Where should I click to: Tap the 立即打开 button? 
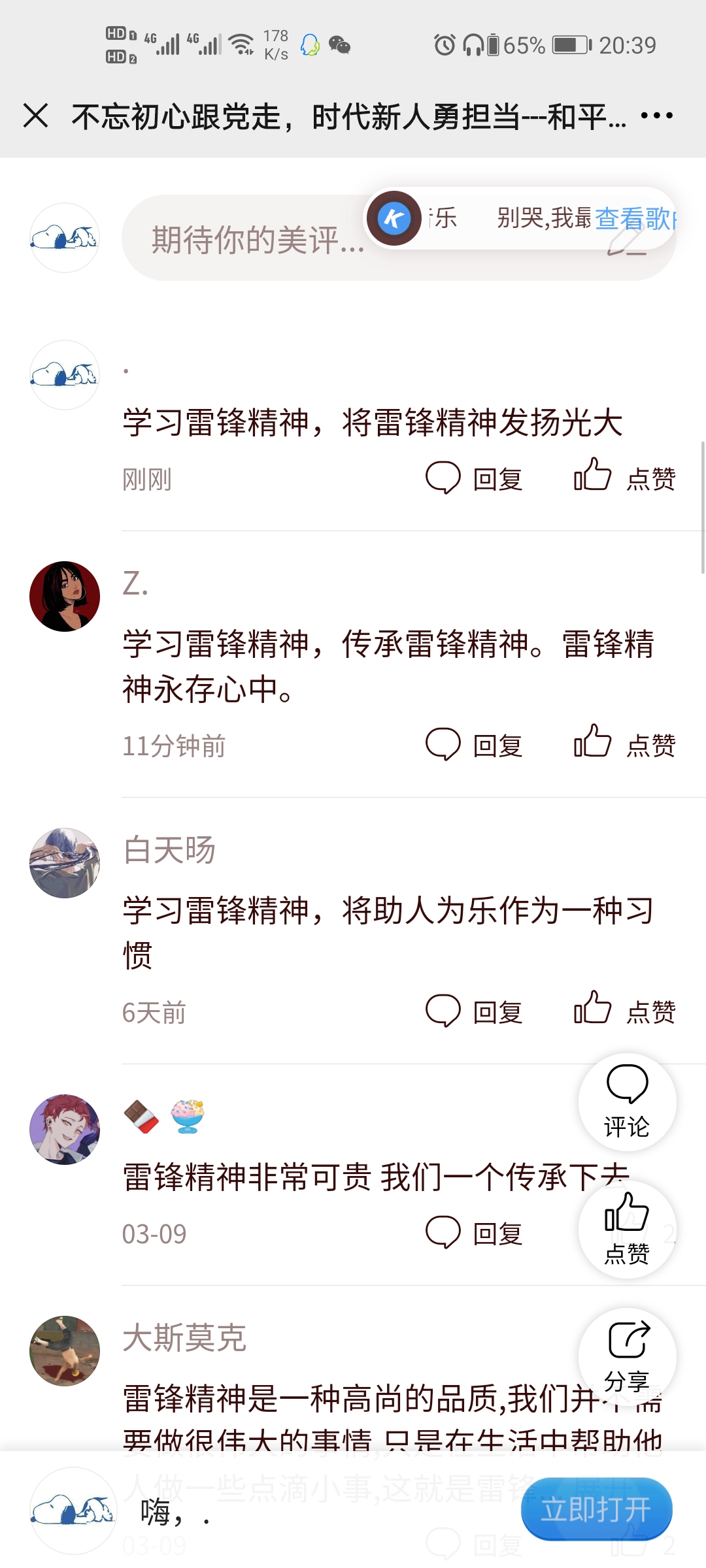coord(596,1509)
